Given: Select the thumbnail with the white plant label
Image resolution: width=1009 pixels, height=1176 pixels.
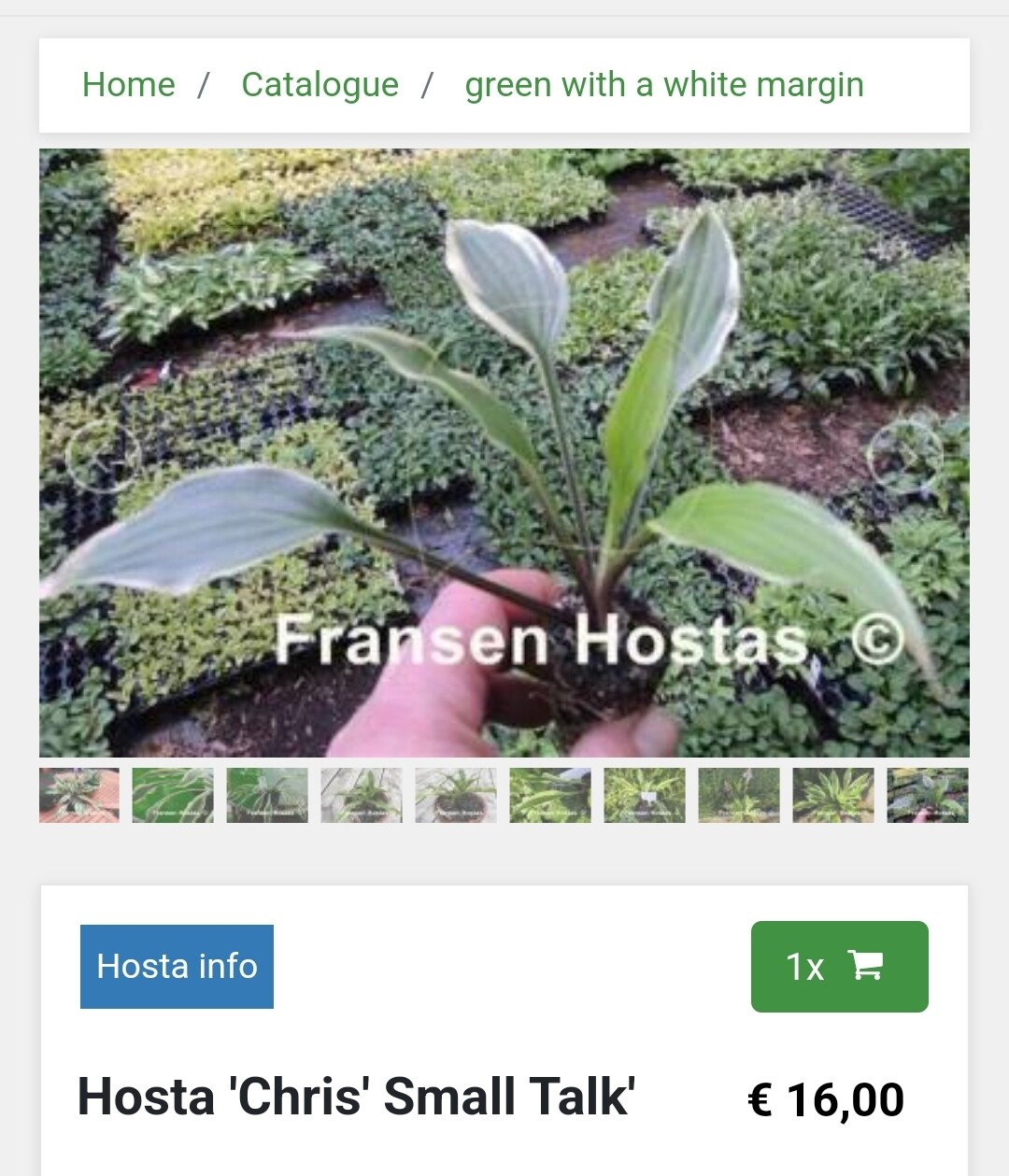Looking at the screenshot, I should click(645, 795).
